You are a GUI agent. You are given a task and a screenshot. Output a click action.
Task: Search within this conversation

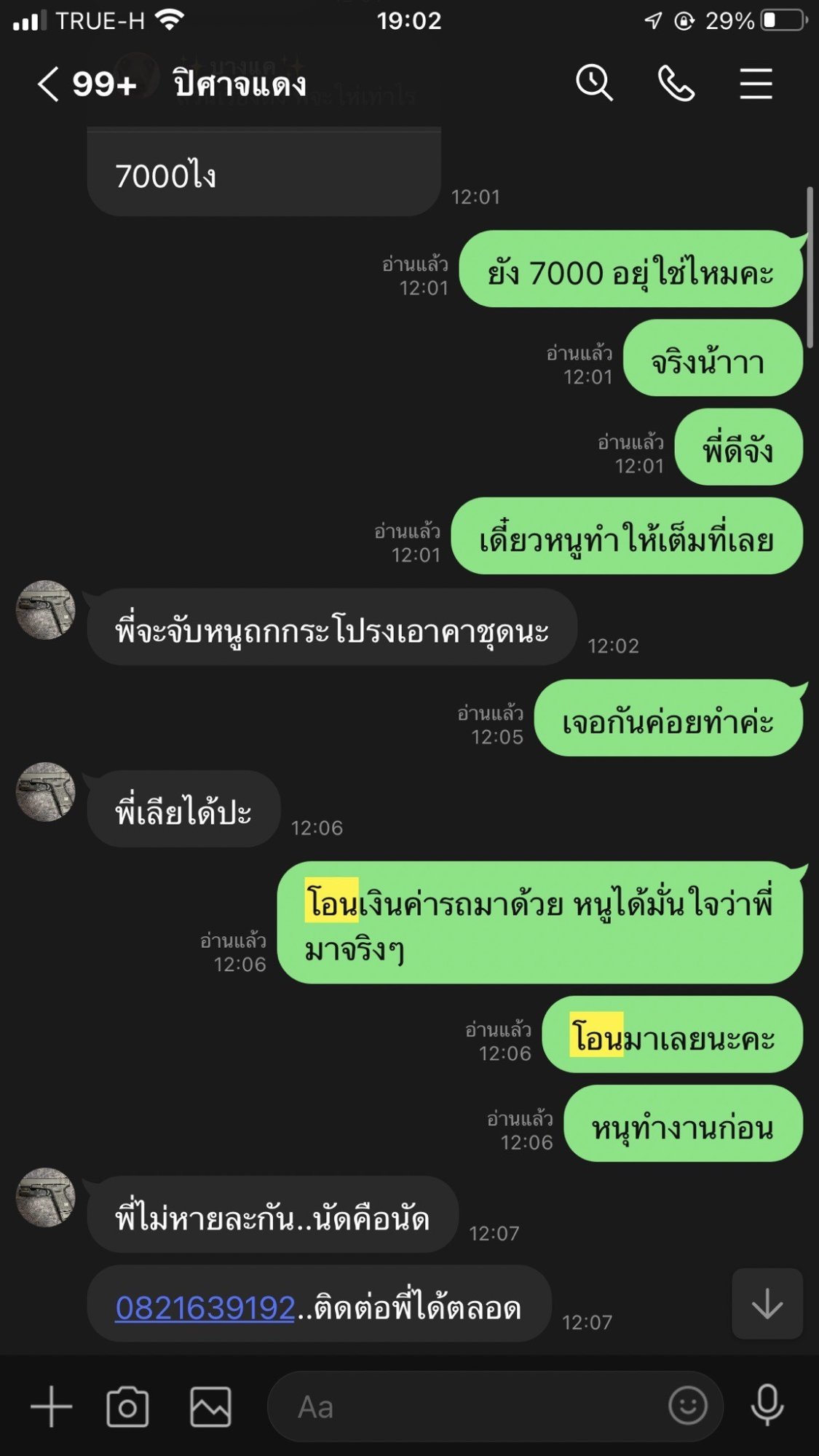(x=594, y=83)
